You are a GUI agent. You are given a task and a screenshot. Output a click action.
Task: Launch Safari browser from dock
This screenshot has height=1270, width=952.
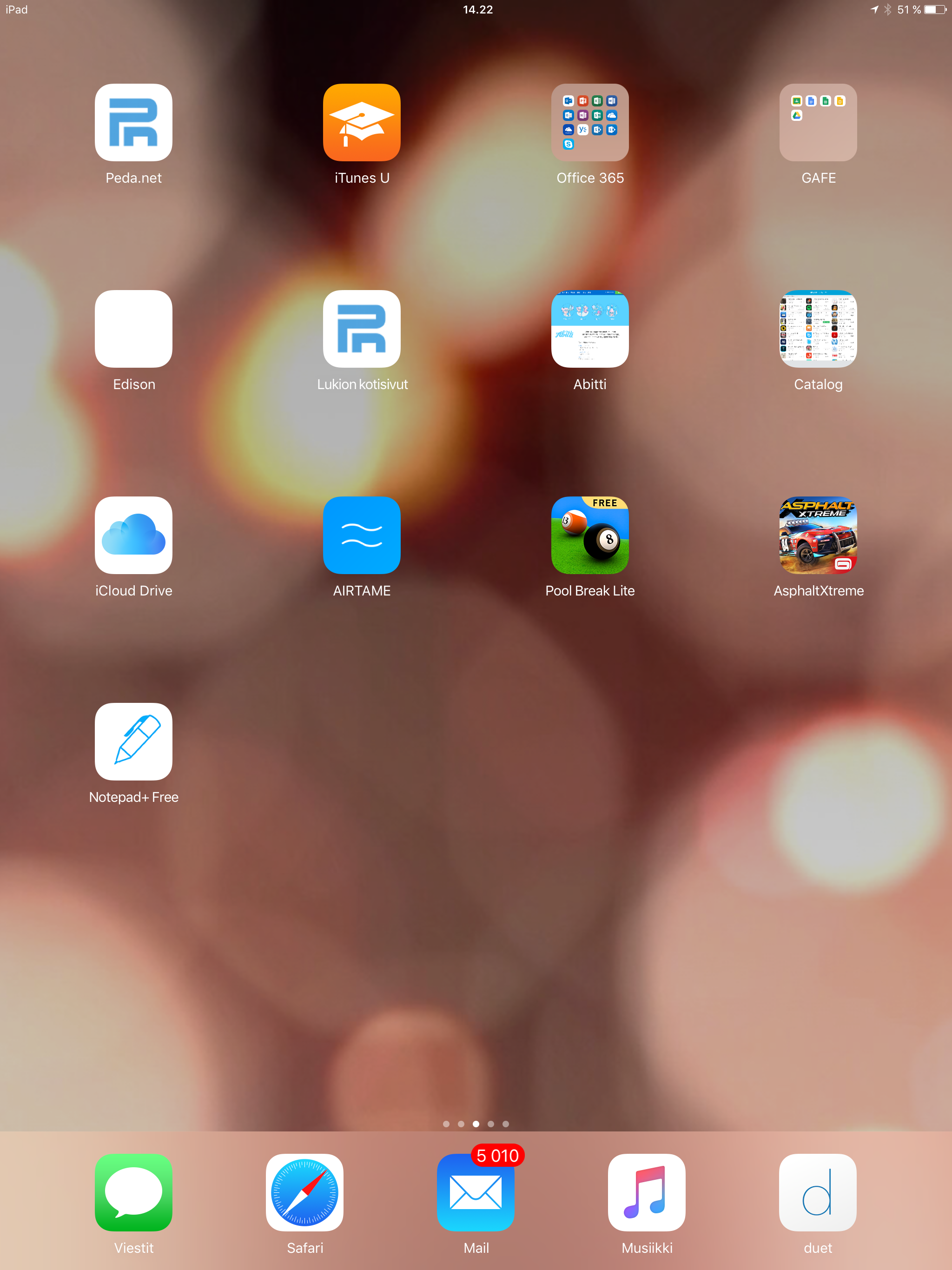304,1192
